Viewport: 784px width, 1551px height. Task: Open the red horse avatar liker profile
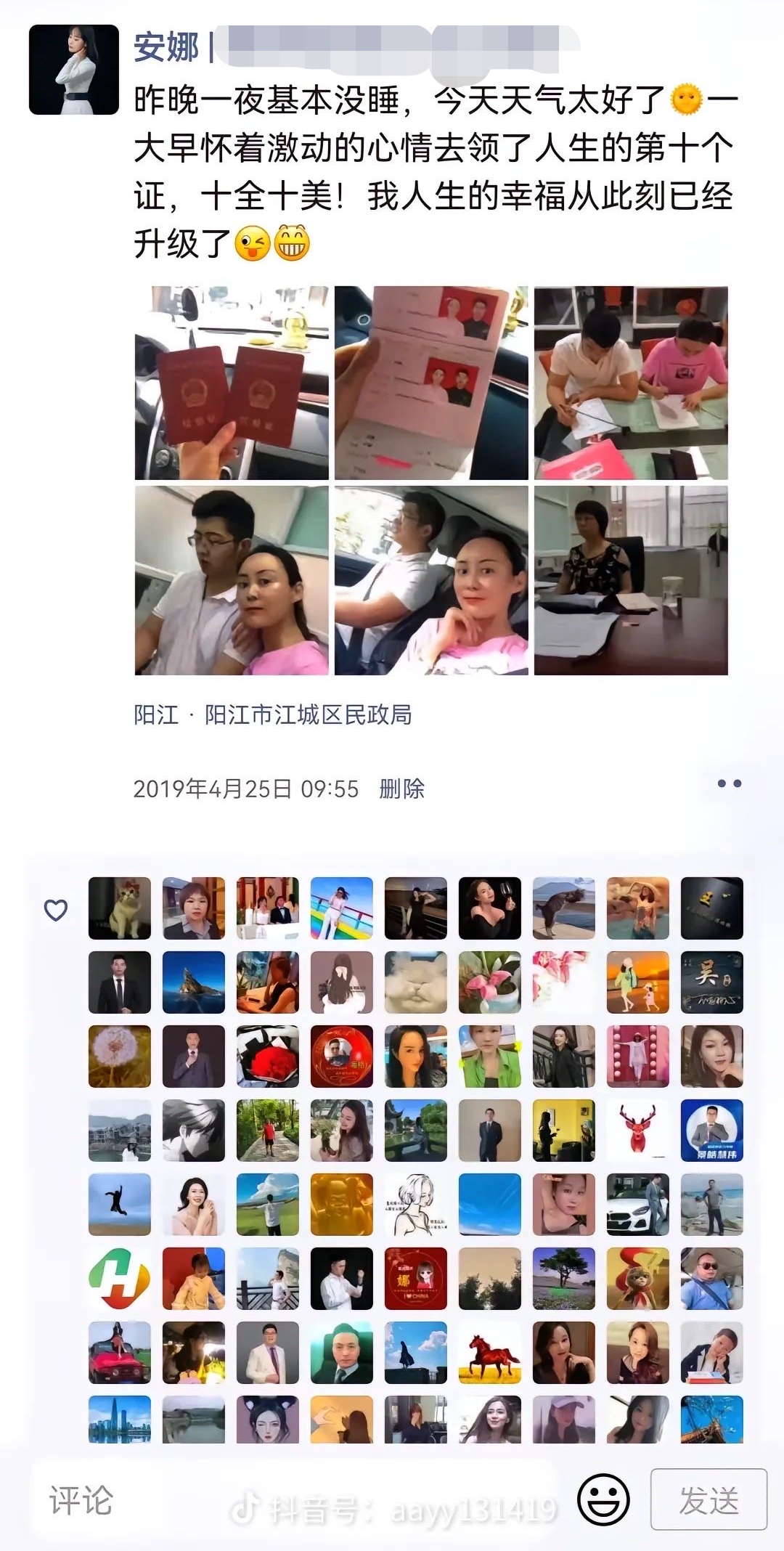(x=490, y=1353)
